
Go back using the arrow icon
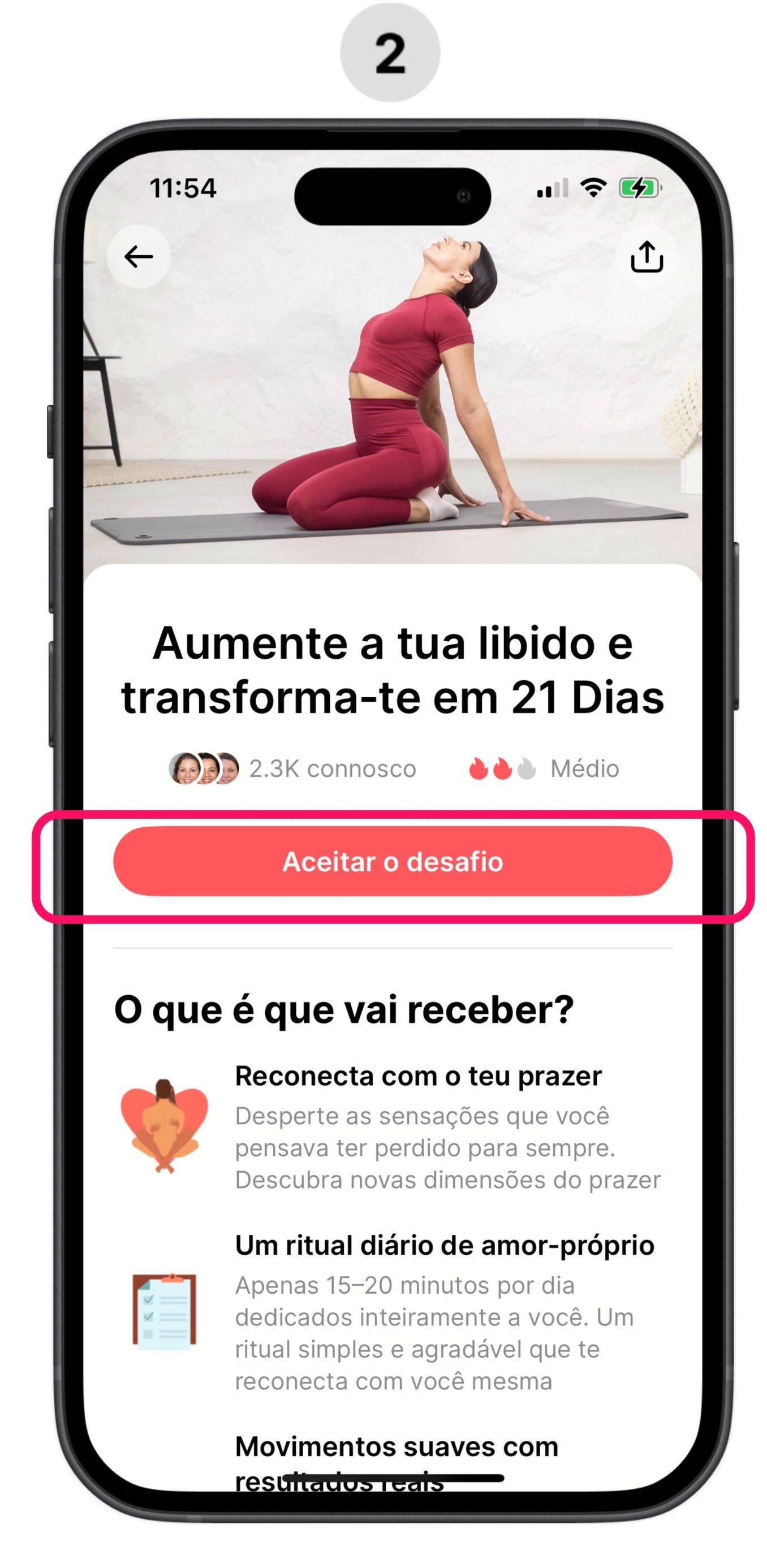(138, 256)
